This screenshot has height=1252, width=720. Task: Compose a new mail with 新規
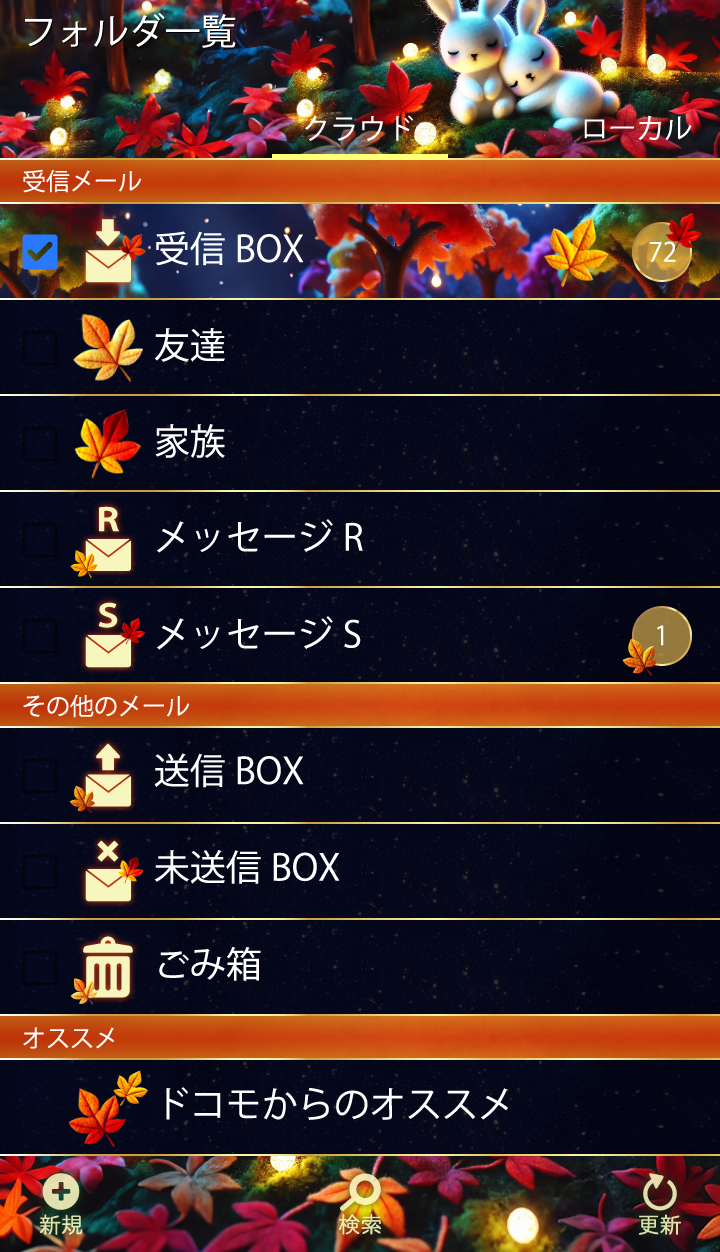61,1204
